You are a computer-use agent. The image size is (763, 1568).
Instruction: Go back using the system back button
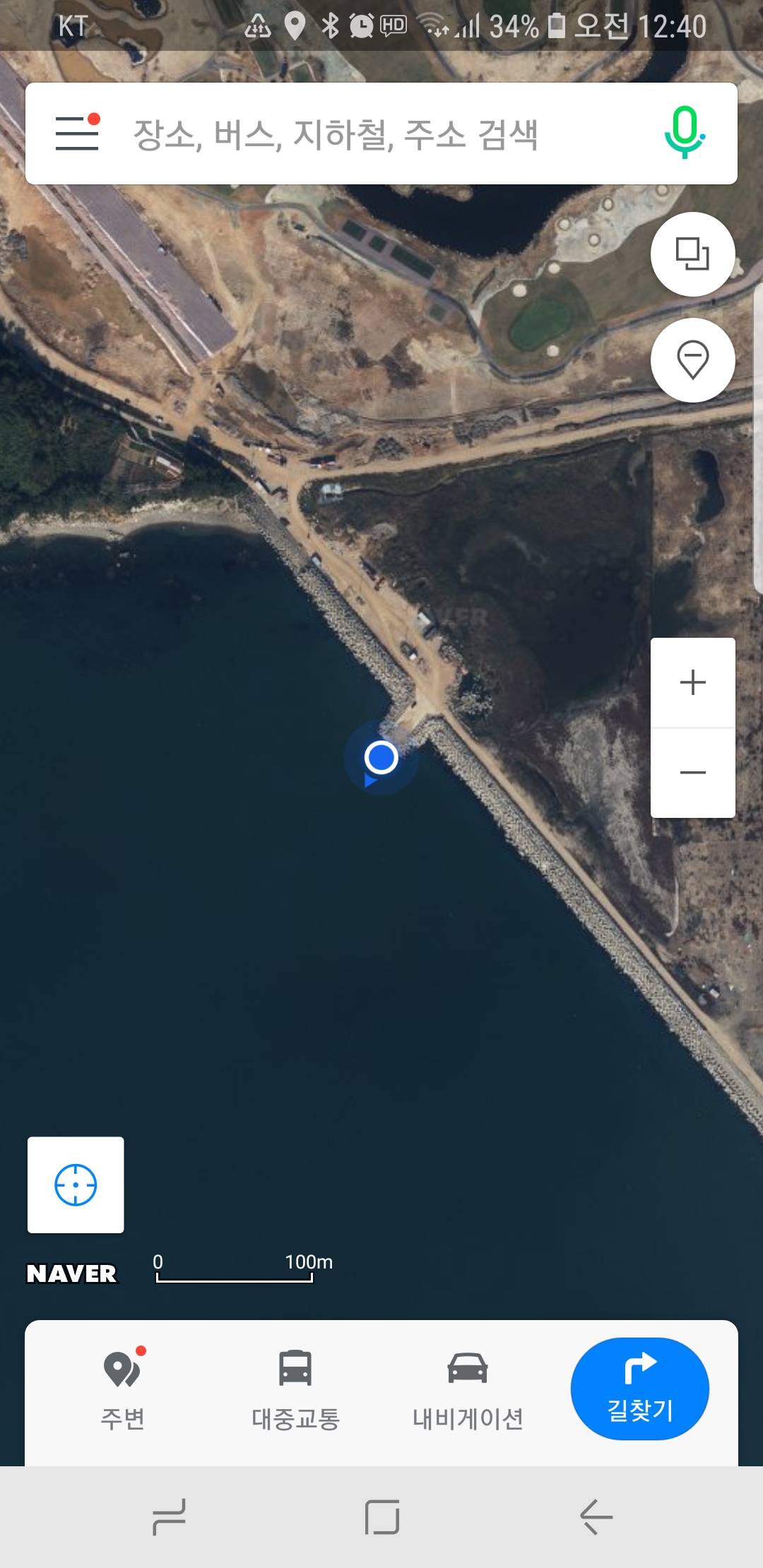coord(596,1516)
